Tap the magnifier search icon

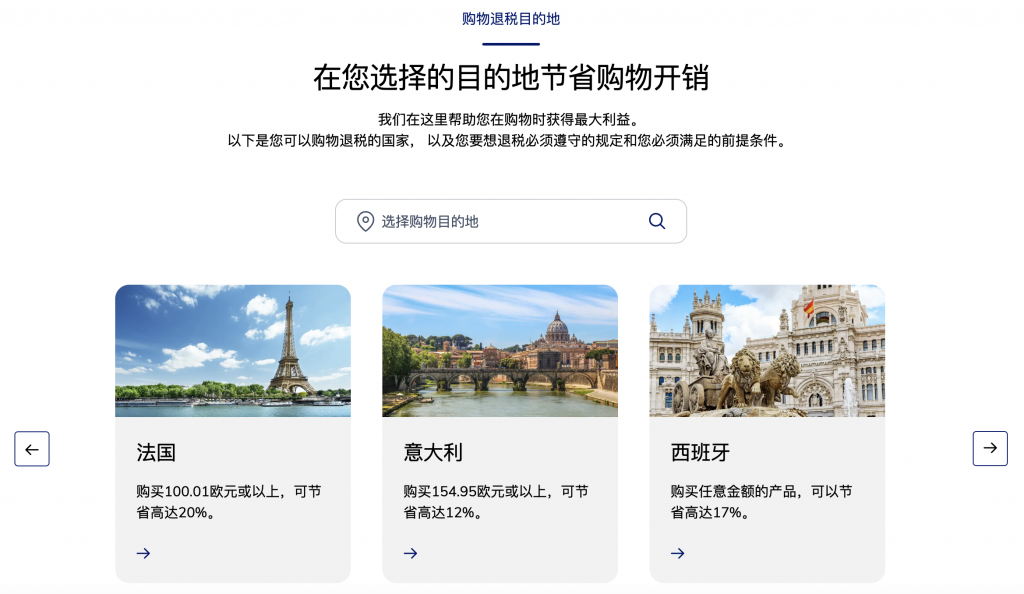(656, 221)
